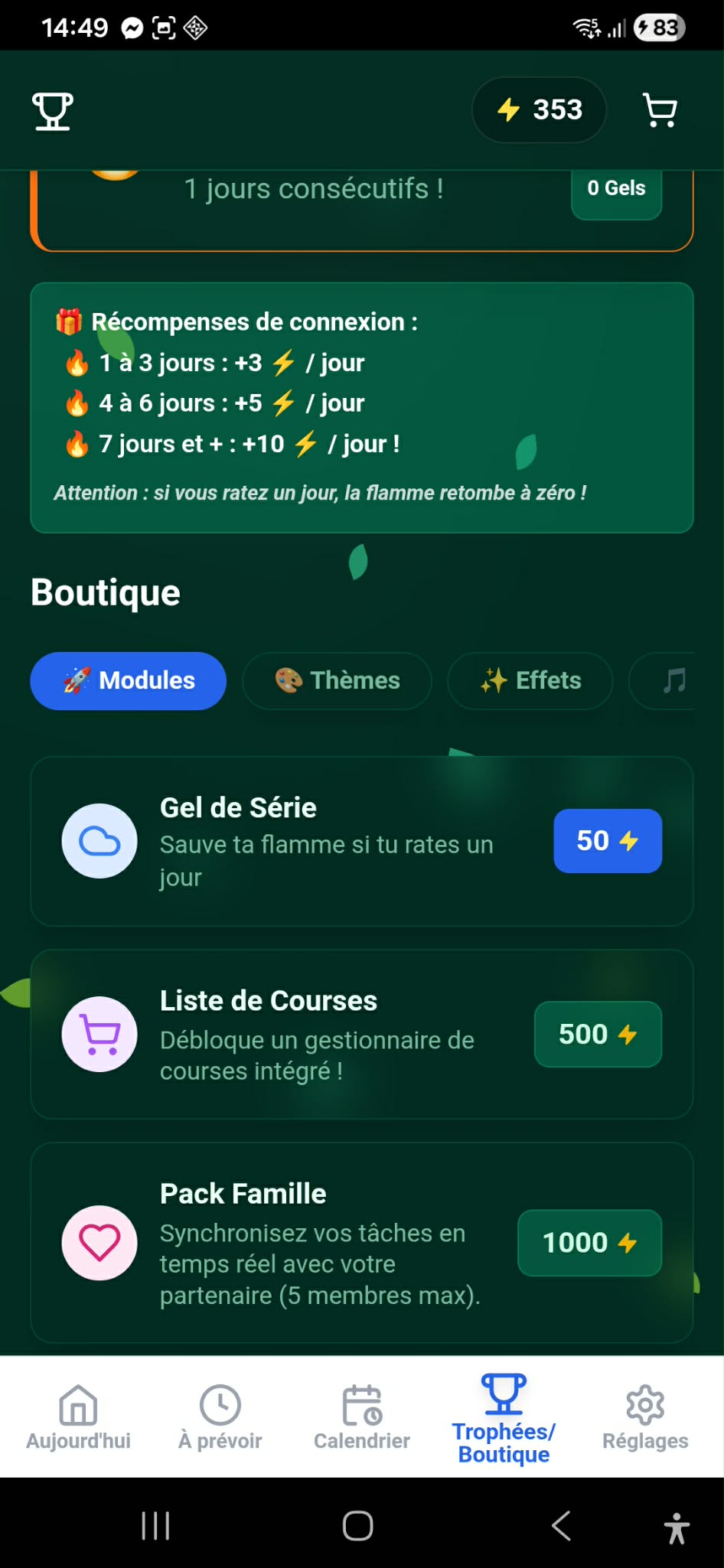Select the Trophées/Boutique tab
Viewport: 724px width, 1568px height.
pyautogui.click(x=504, y=1417)
